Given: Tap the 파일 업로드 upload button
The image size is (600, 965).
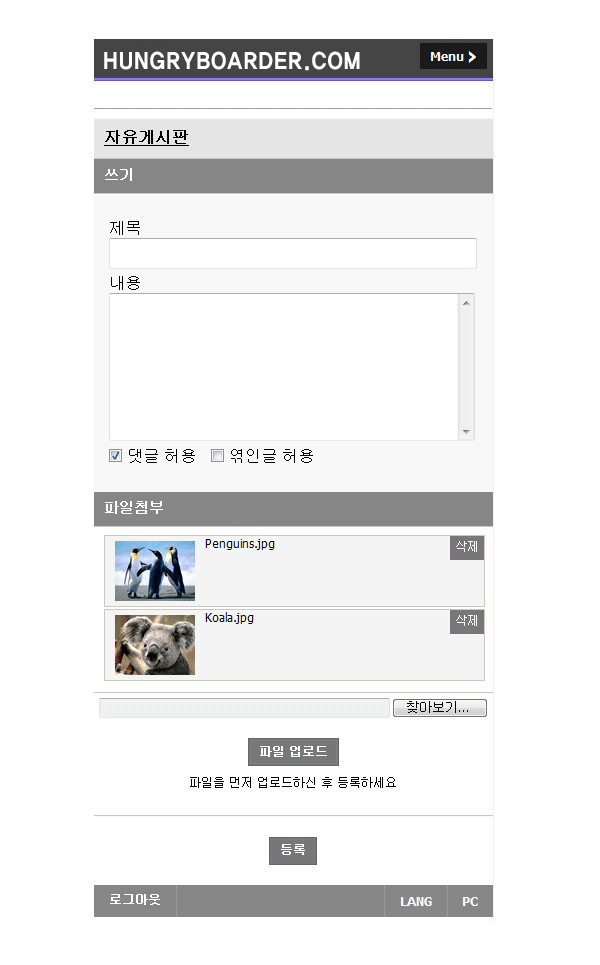Looking at the screenshot, I should coord(293,752).
